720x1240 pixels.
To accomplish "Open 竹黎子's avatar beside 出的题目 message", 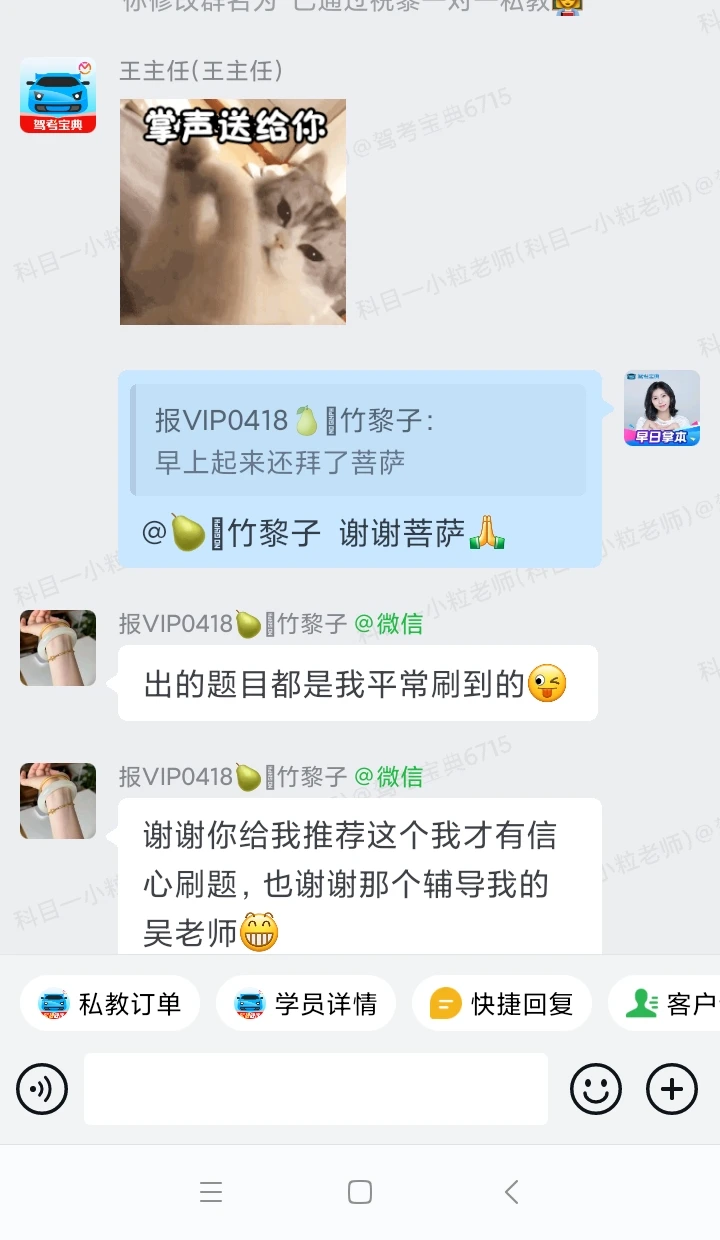I will (x=58, y=648).
